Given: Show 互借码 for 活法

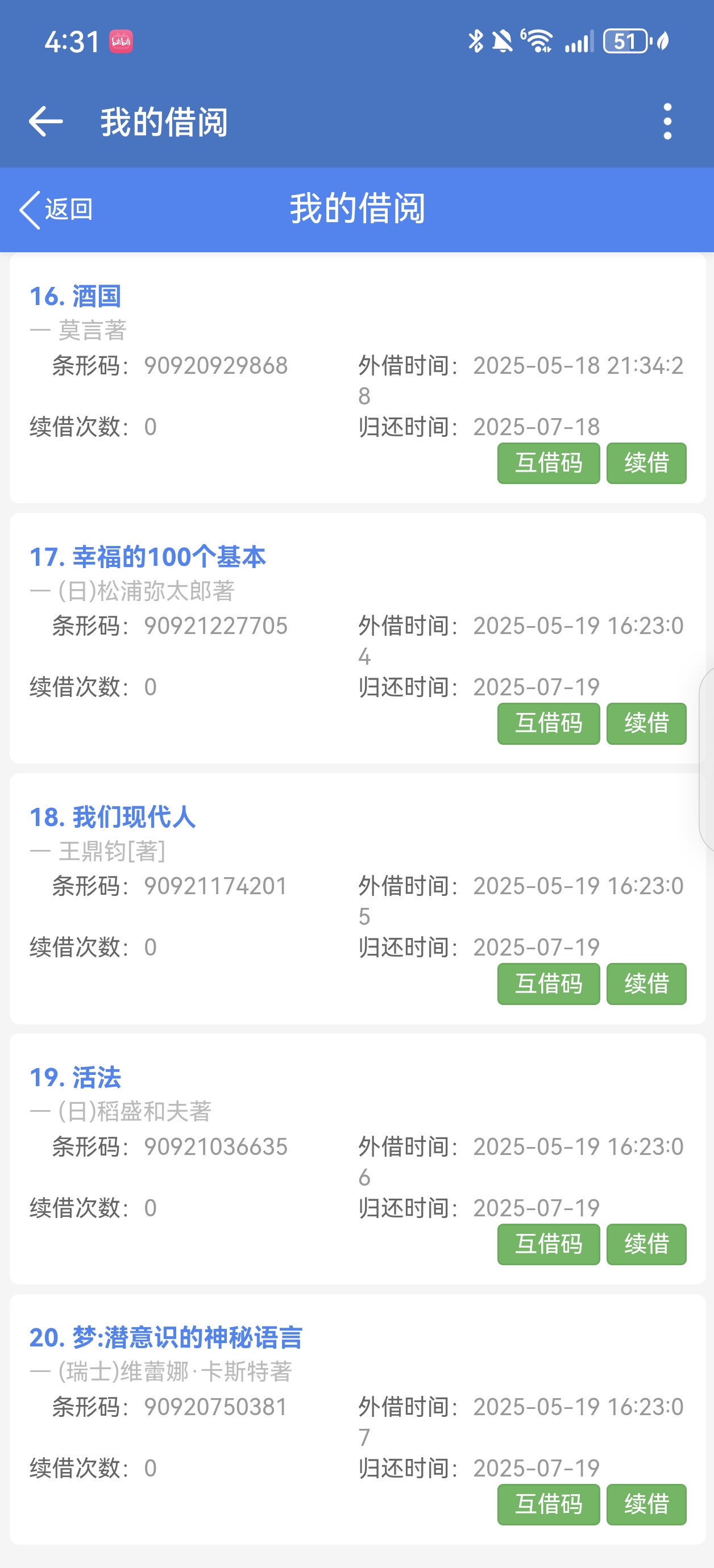Looking at the screenshot, I should (x=549, y=1244).
